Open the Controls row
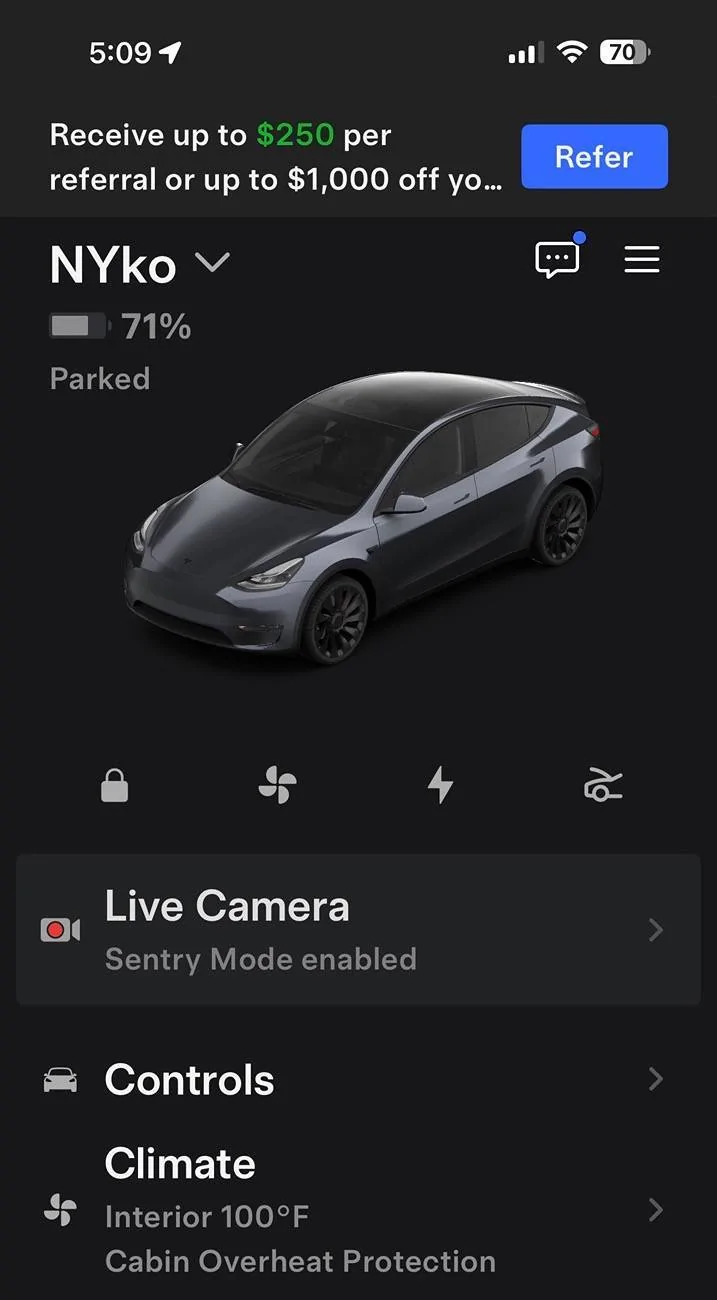 point(358,1079)
